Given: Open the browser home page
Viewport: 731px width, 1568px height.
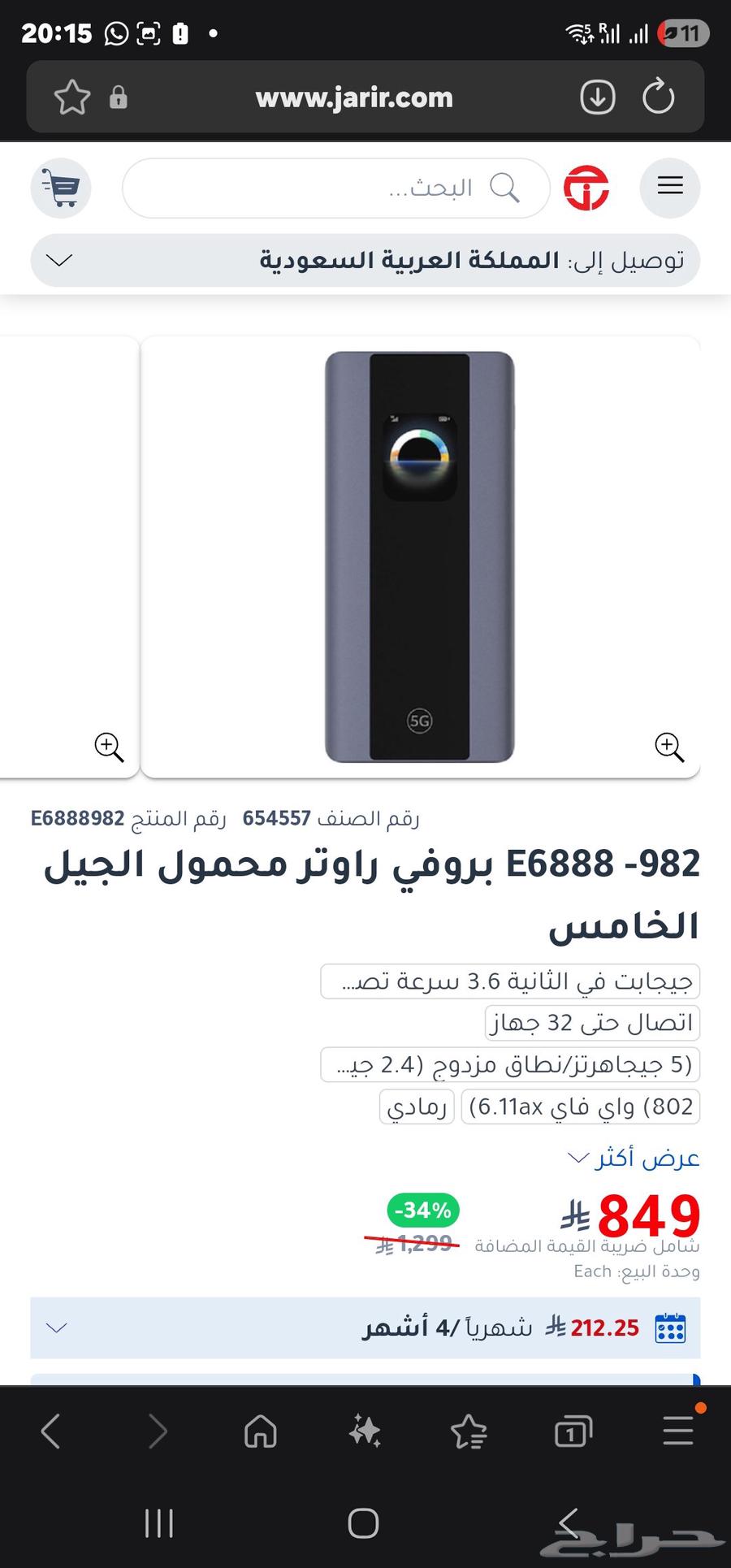Looking at the screenshot, I should [x=260, y=1431].
